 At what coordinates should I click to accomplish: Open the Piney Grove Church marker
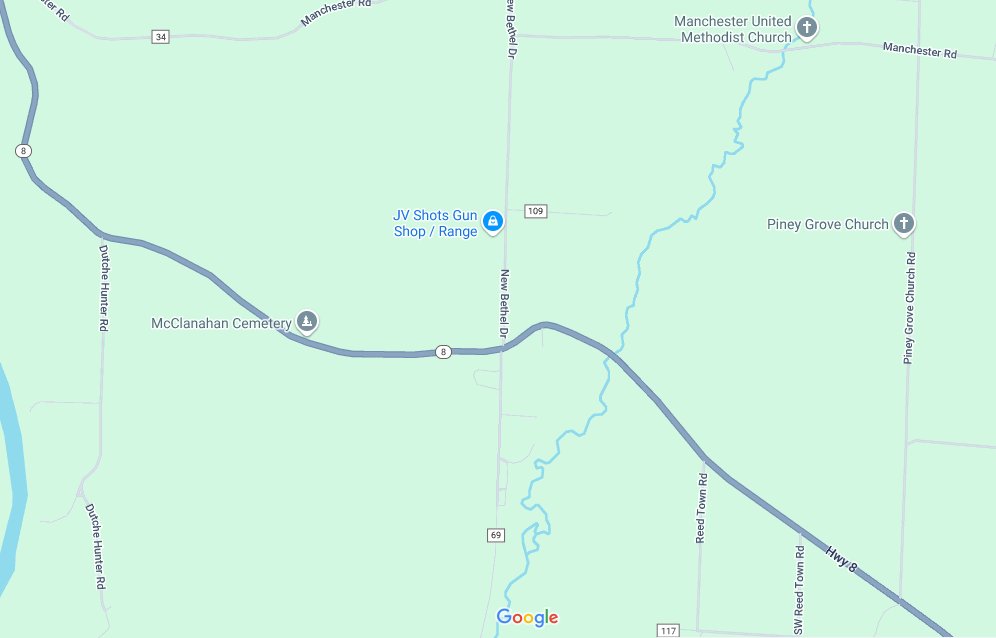coord(903,223)
